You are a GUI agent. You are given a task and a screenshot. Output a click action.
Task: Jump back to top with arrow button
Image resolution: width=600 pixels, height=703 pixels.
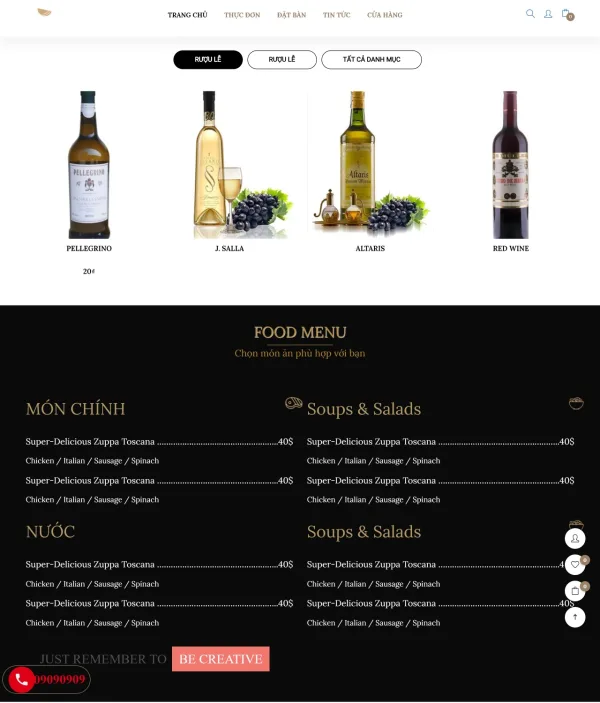(575, 617)
